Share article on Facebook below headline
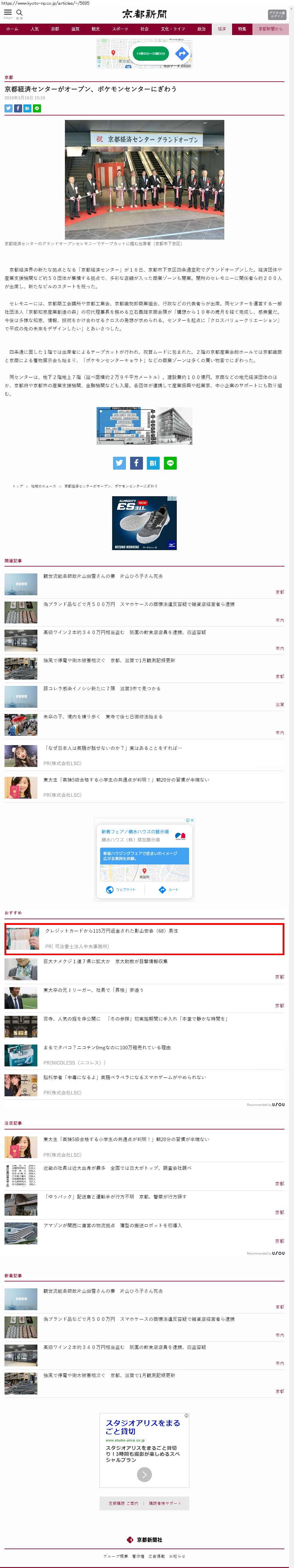The image size is (294, 1568). (18, 108)
